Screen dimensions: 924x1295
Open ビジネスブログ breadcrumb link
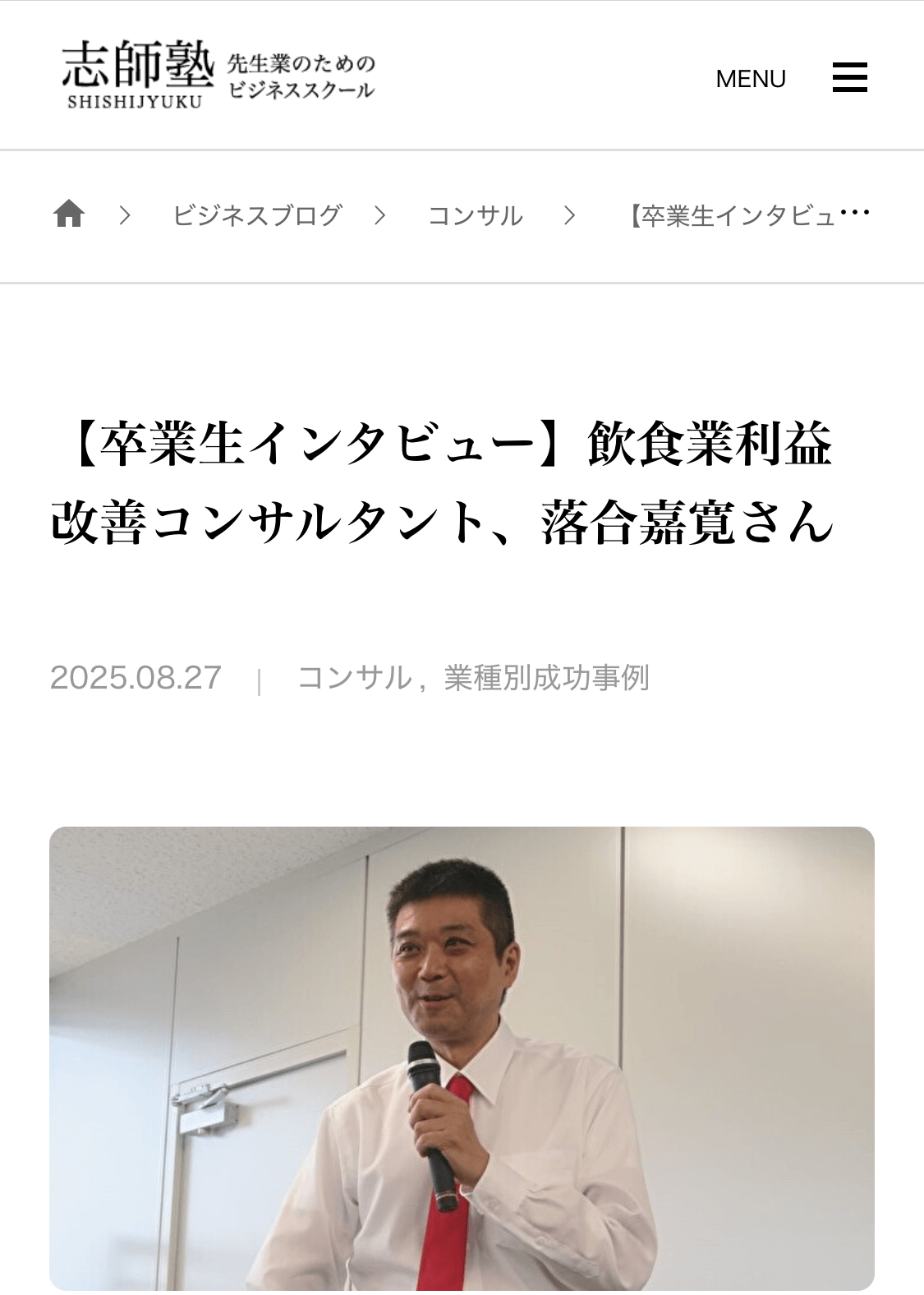point(256,215)
